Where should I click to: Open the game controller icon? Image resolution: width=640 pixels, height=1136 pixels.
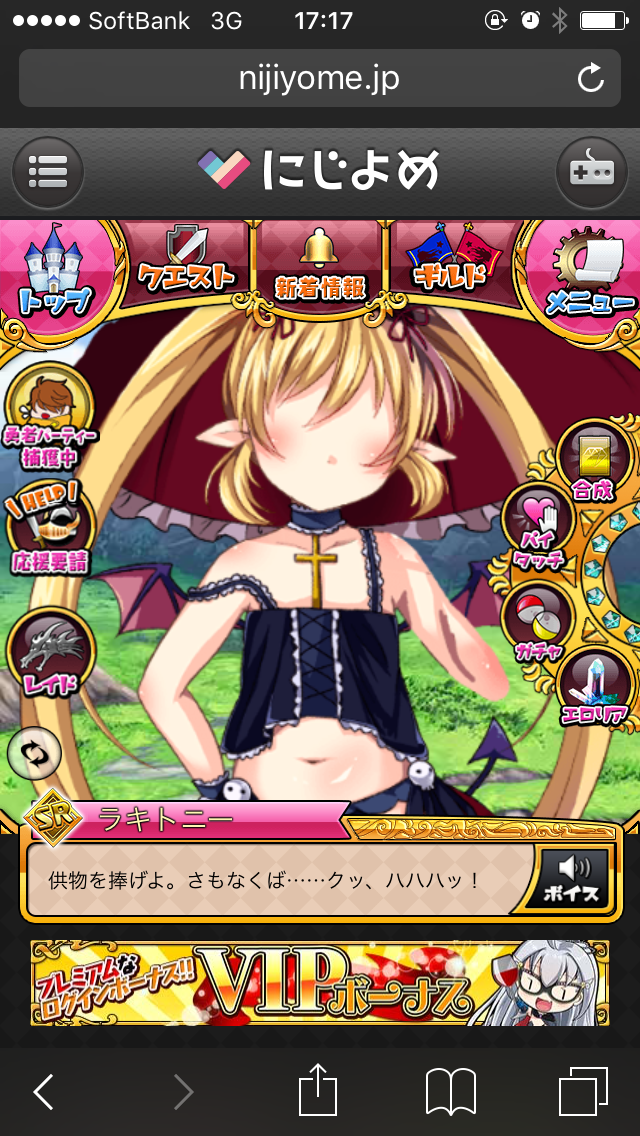click(592, 174)
